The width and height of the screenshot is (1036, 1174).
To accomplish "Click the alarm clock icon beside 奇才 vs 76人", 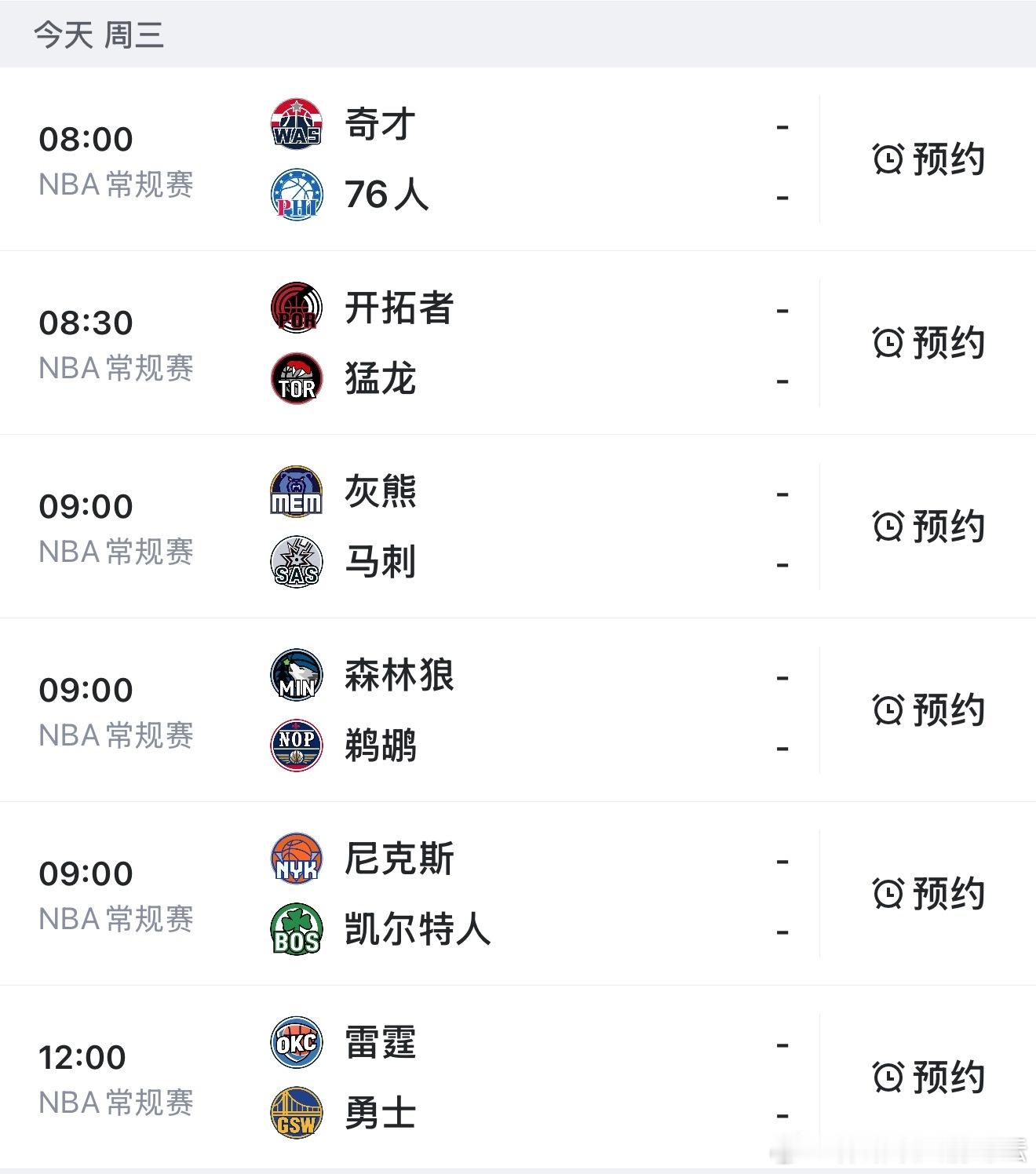I will 888,161.
